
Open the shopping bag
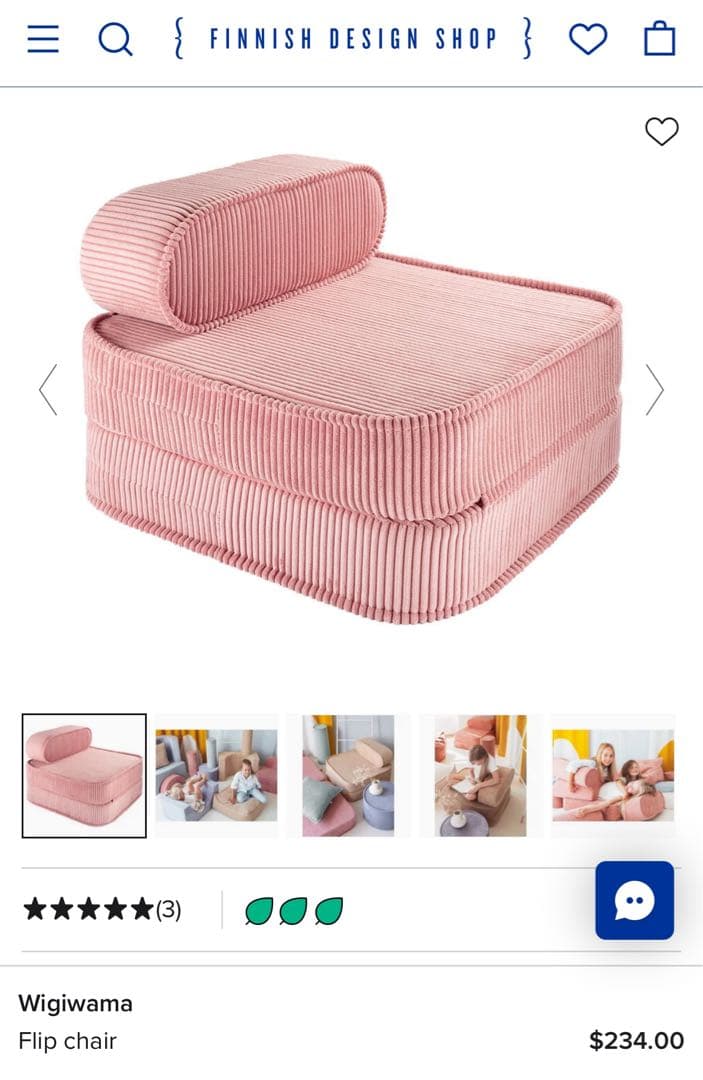tap(659, 39)
